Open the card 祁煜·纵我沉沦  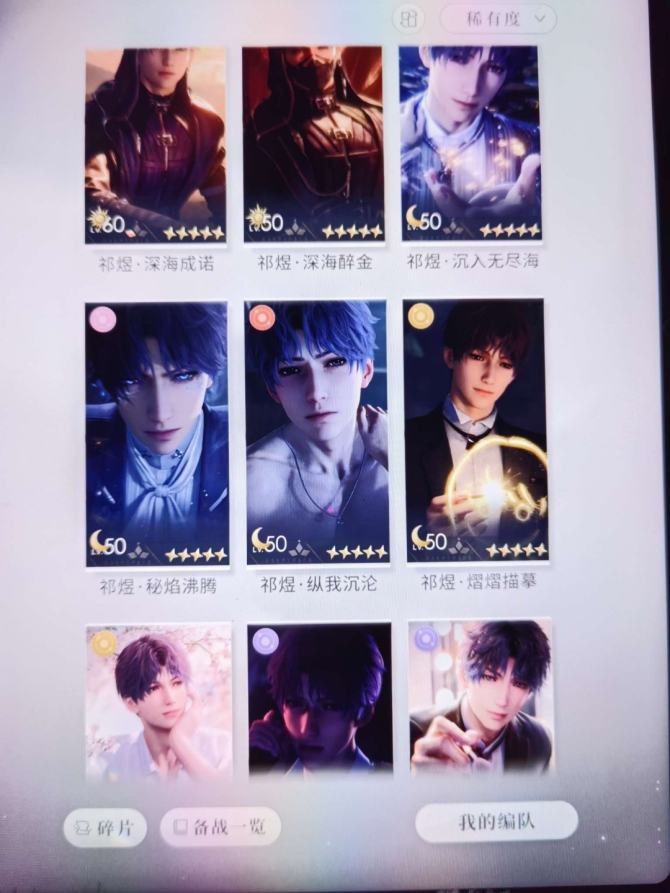click(x=317, y=435)
